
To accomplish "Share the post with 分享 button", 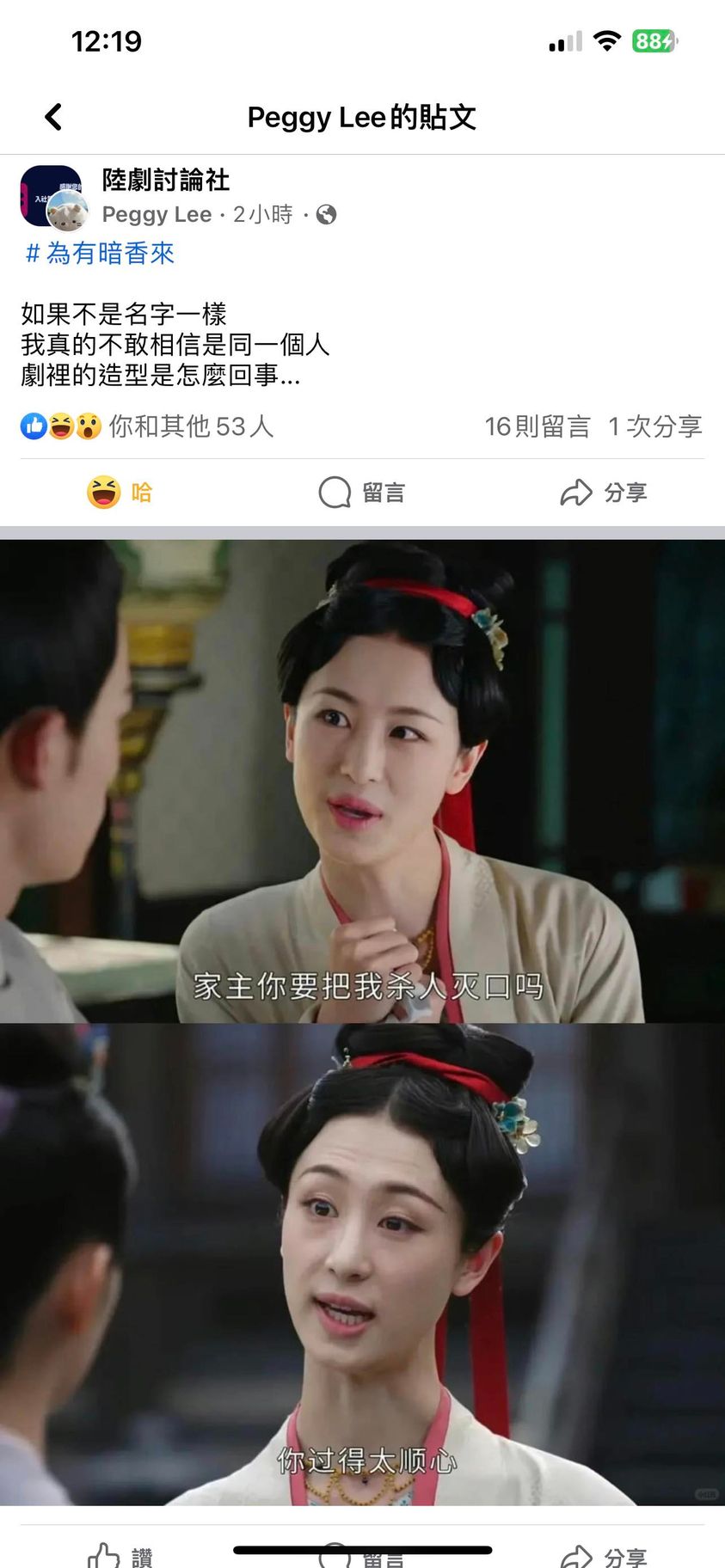I will (603, 493).
